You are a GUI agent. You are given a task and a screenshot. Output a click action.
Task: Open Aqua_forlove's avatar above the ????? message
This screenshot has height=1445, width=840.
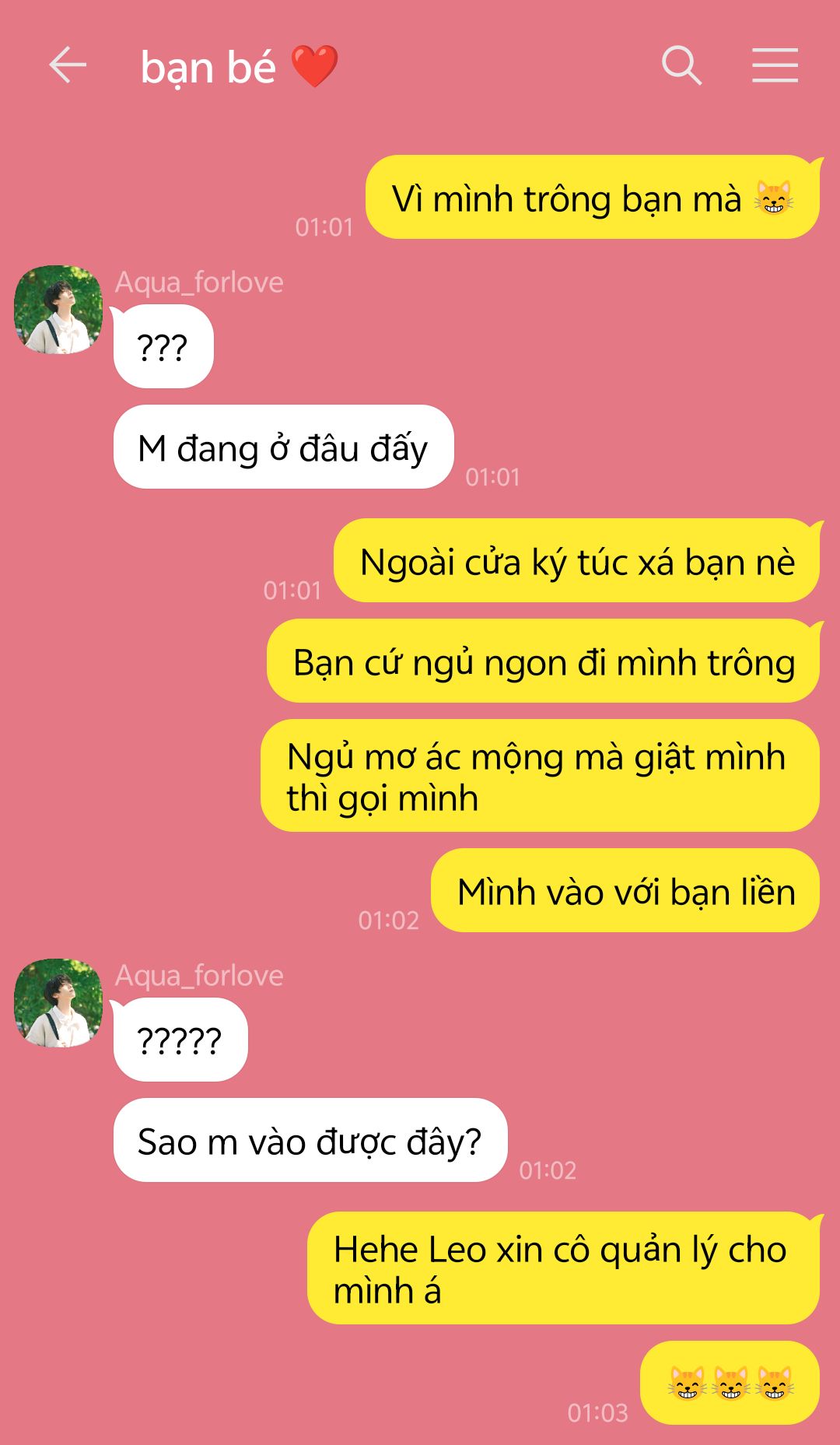(x=58, y=1003)
